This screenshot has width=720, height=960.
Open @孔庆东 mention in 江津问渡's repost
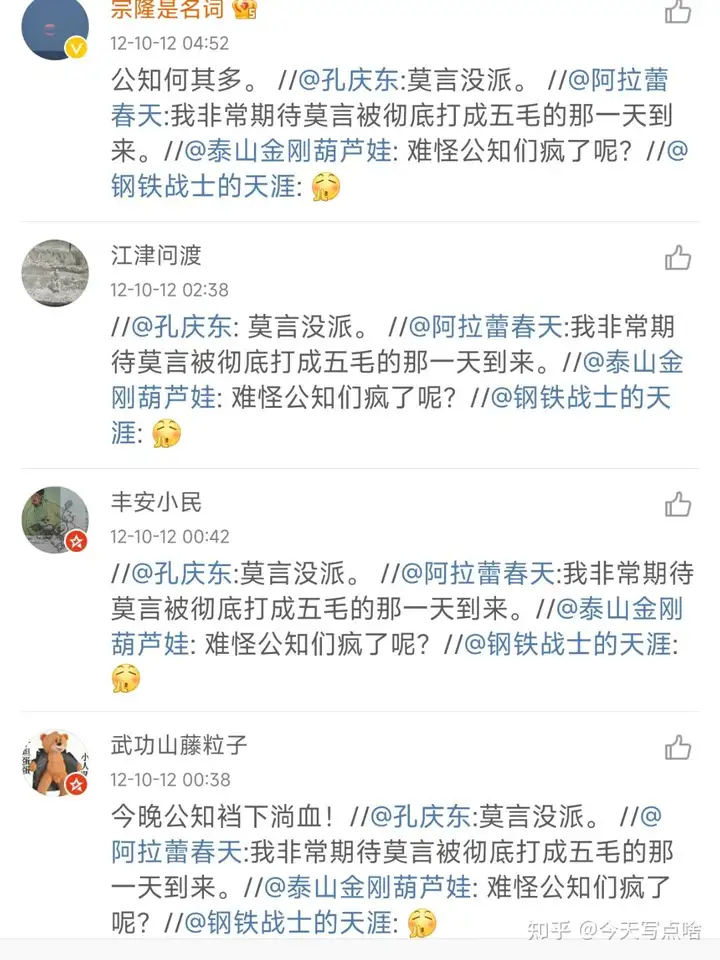pos(181,327)
